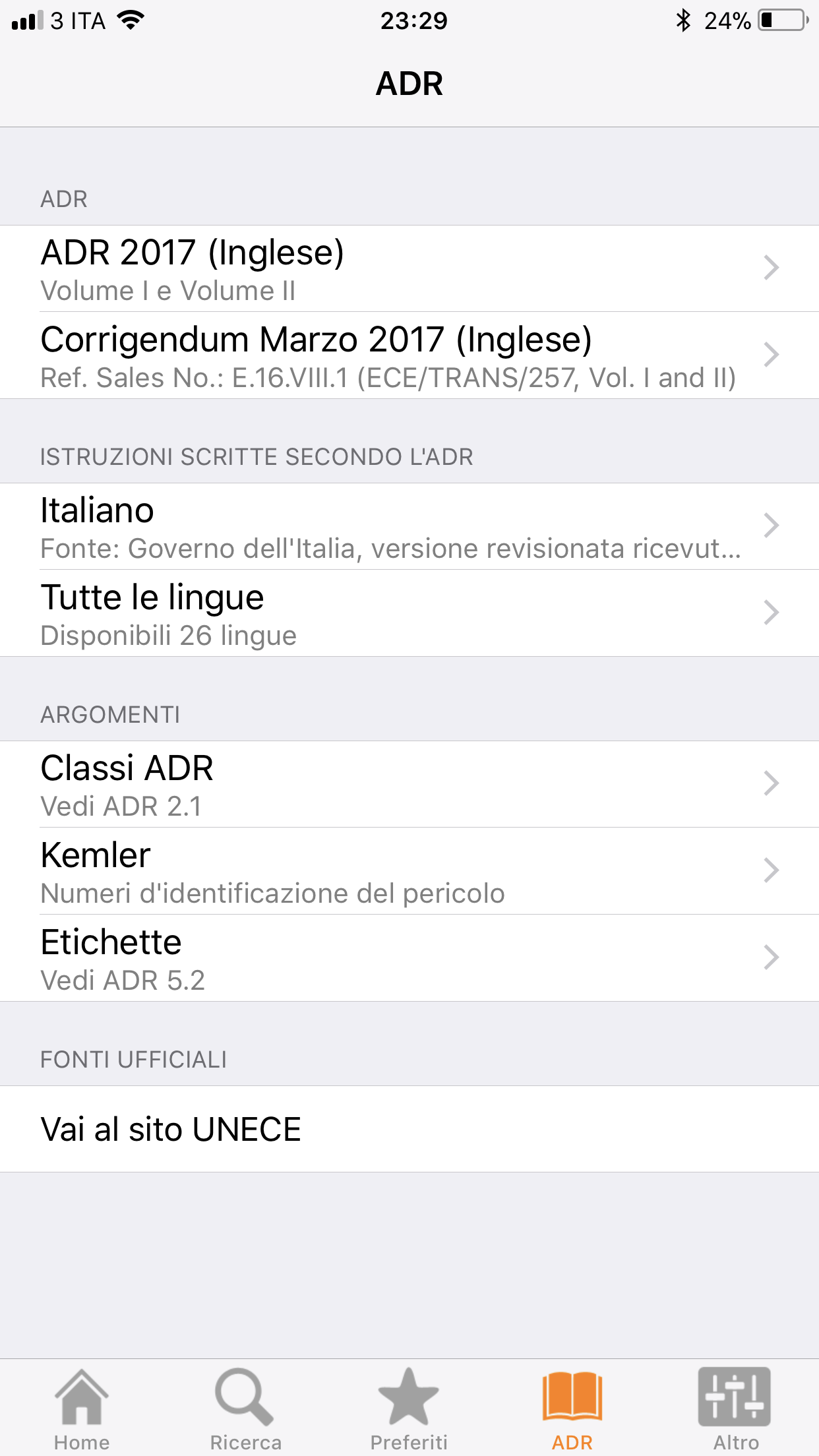This screenshot has width=819, height=1456.
Task: Open Corrigendum Marzo 2017 (Inglese)
Action: pyautogui.click(x=409, y=355)
